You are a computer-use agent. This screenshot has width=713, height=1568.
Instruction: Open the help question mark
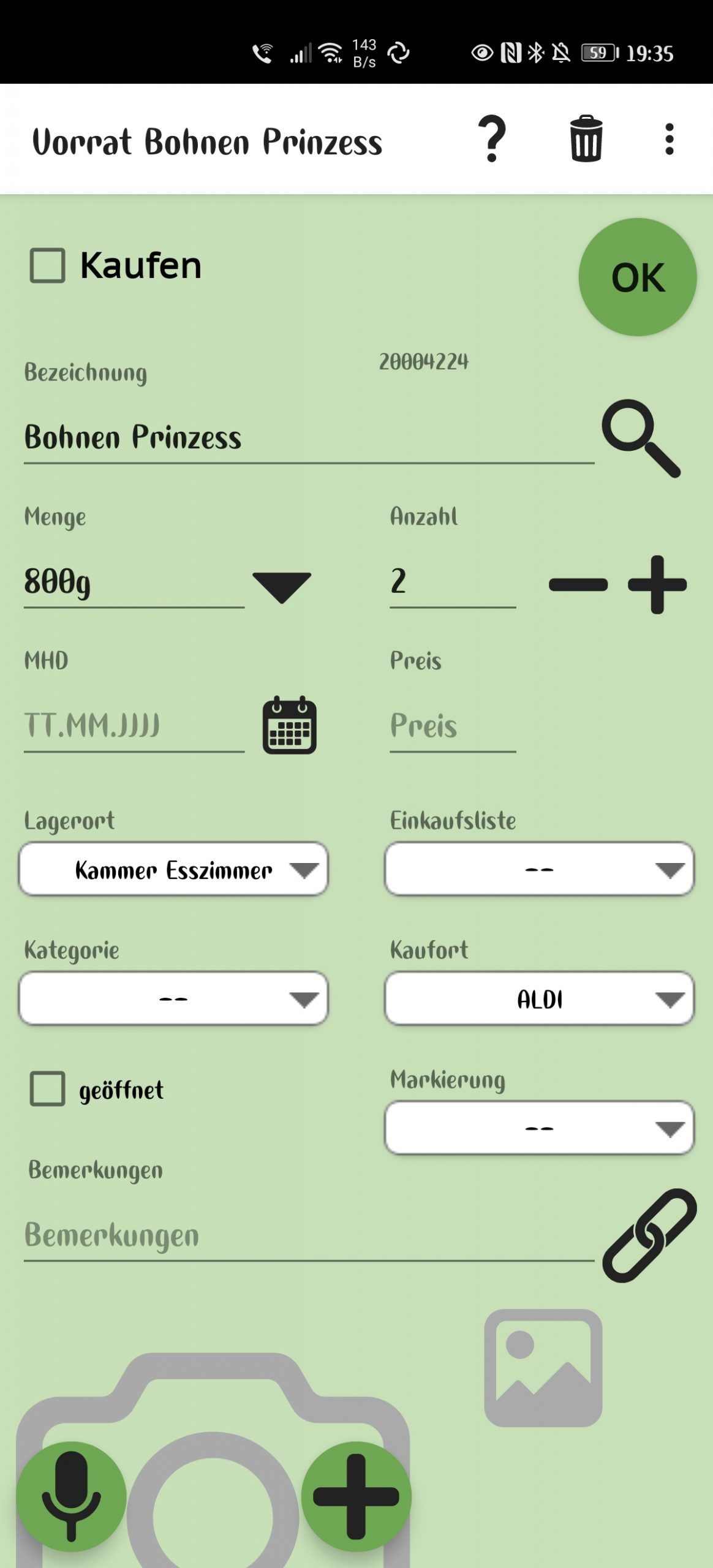492,140
